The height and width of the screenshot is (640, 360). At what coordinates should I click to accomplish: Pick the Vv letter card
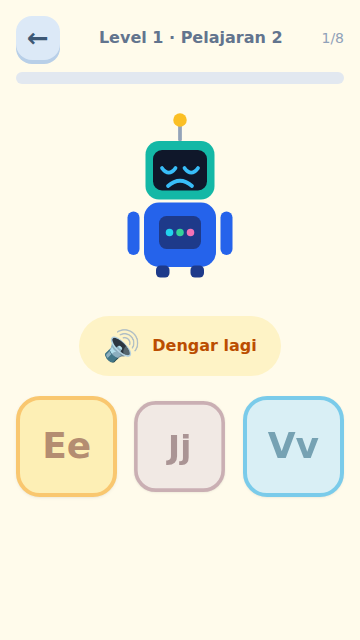[x=293, y=446]
